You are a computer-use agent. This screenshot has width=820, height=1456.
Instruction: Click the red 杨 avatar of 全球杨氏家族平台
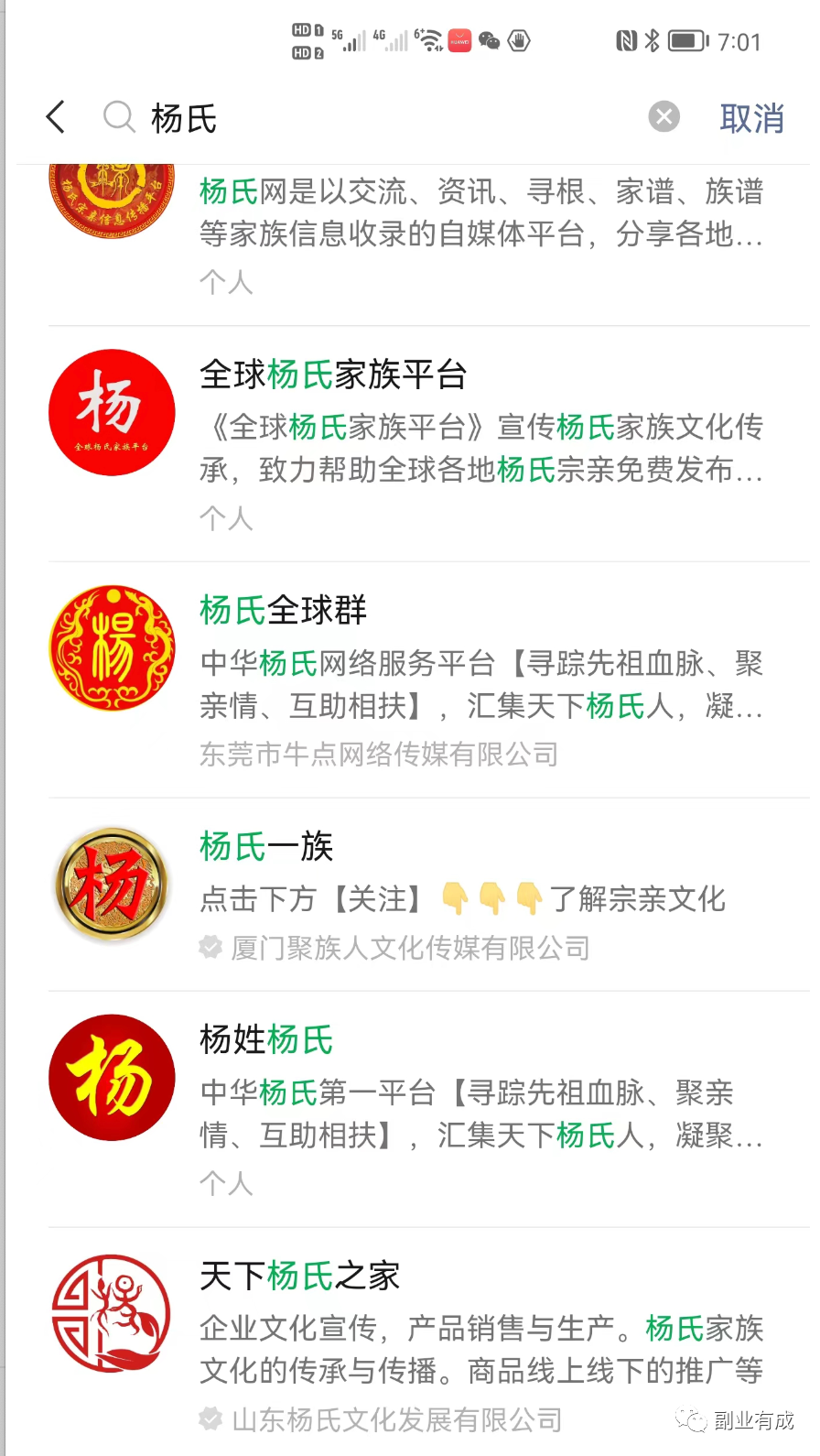[x=112, y=412]
